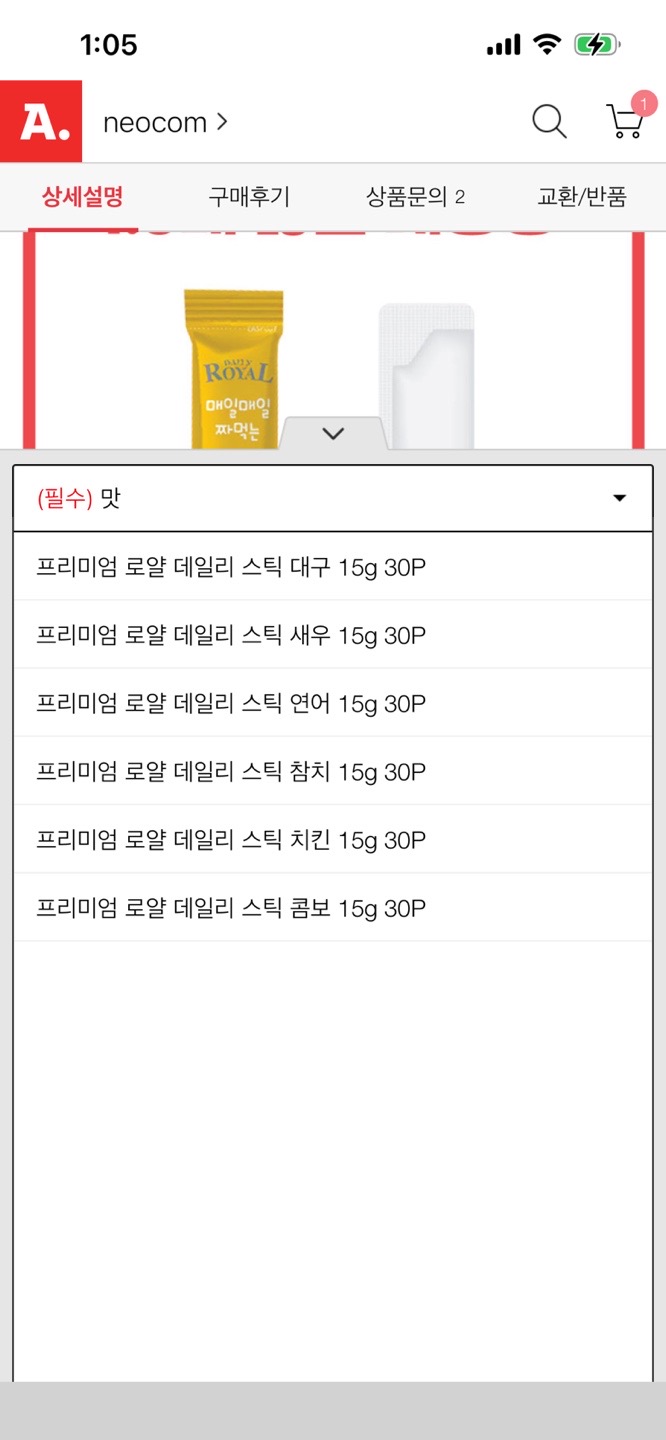Choose the 연어 15g 30P flavor

(332, 703)
